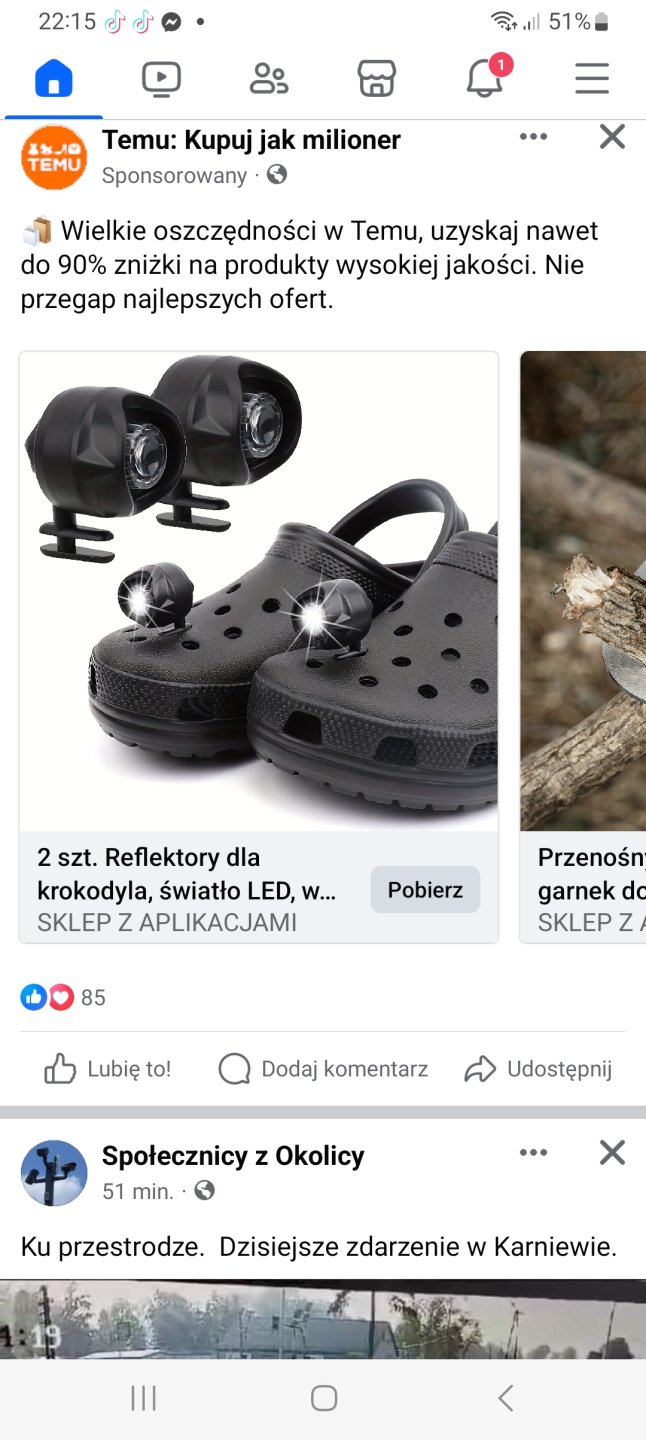646x1440 pixels.
Task: Tap Pobierz to download Temu
Action: 425,889
